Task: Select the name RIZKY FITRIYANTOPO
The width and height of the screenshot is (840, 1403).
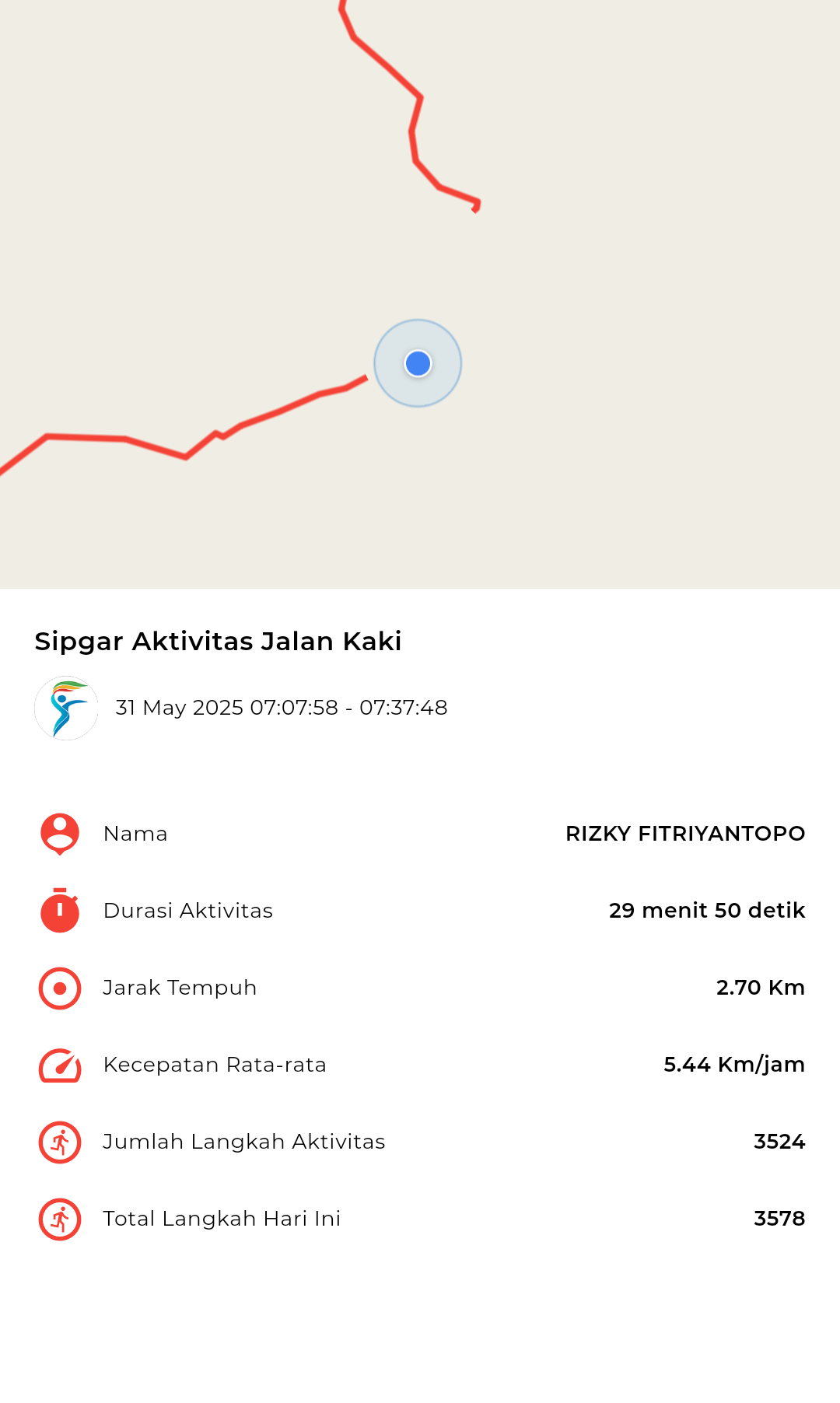Action: (686, 833)
